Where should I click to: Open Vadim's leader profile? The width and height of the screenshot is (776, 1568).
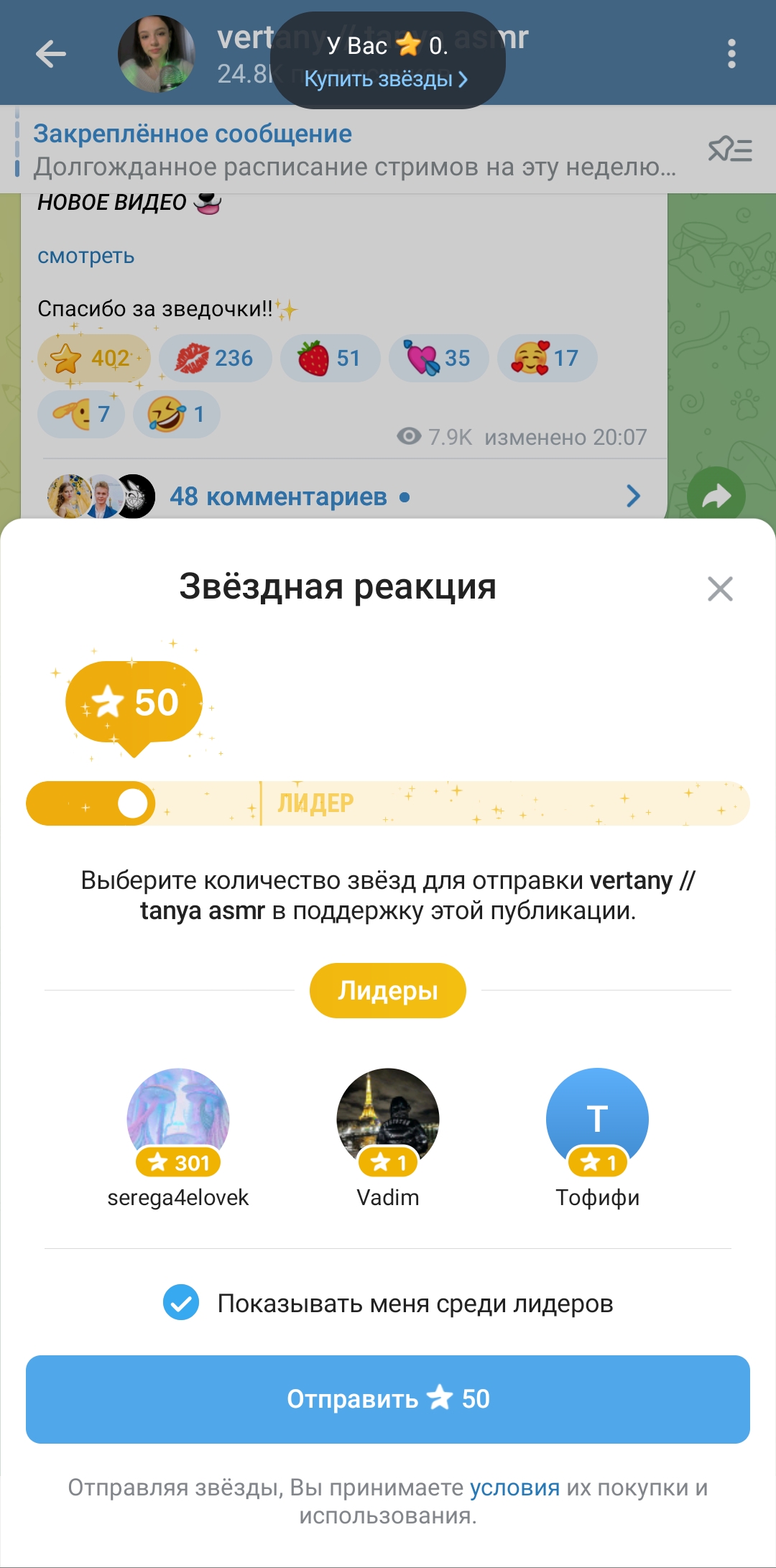[388, 1119]
